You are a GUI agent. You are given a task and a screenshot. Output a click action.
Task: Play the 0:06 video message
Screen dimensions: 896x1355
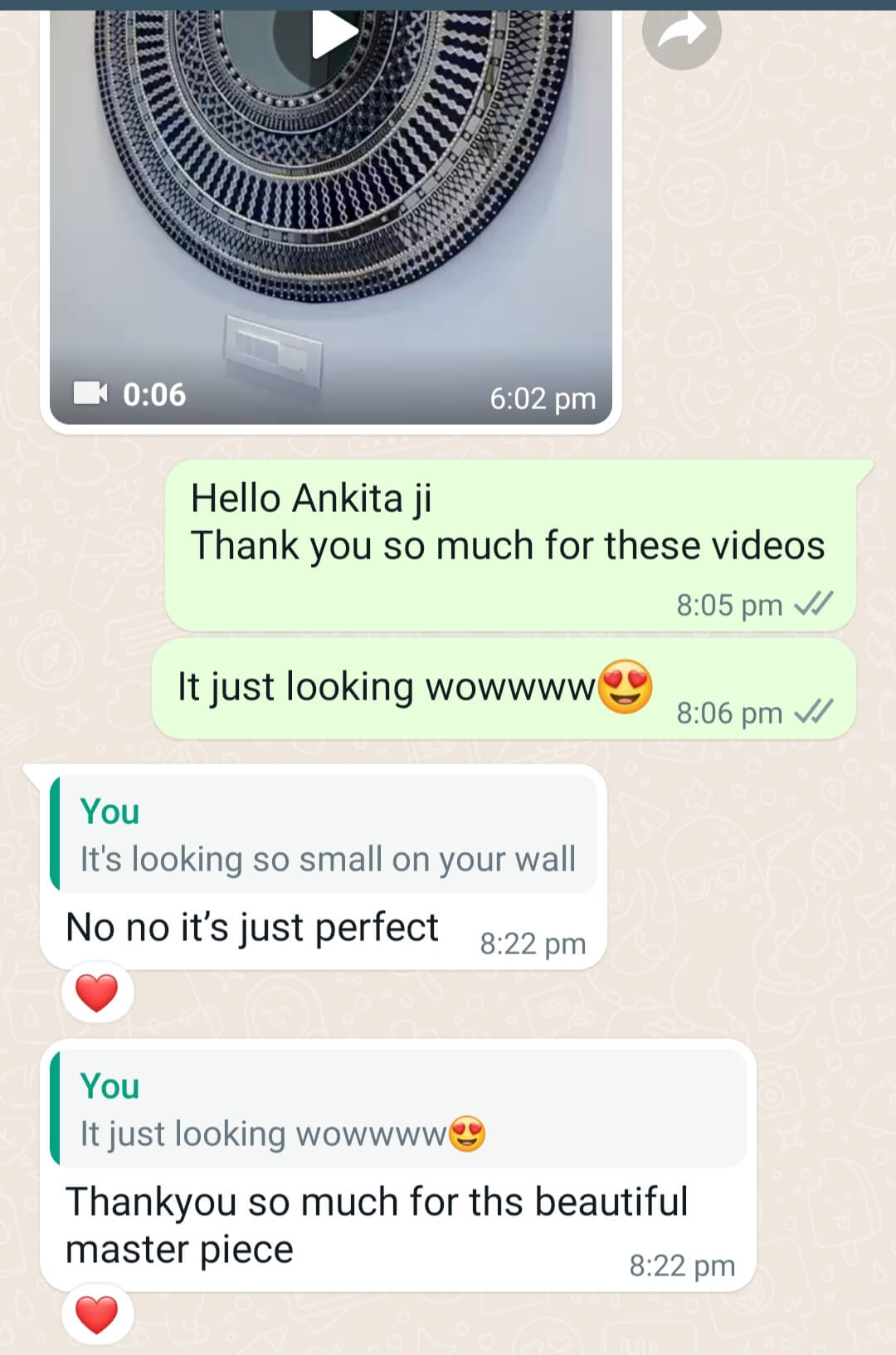(334, 33)
